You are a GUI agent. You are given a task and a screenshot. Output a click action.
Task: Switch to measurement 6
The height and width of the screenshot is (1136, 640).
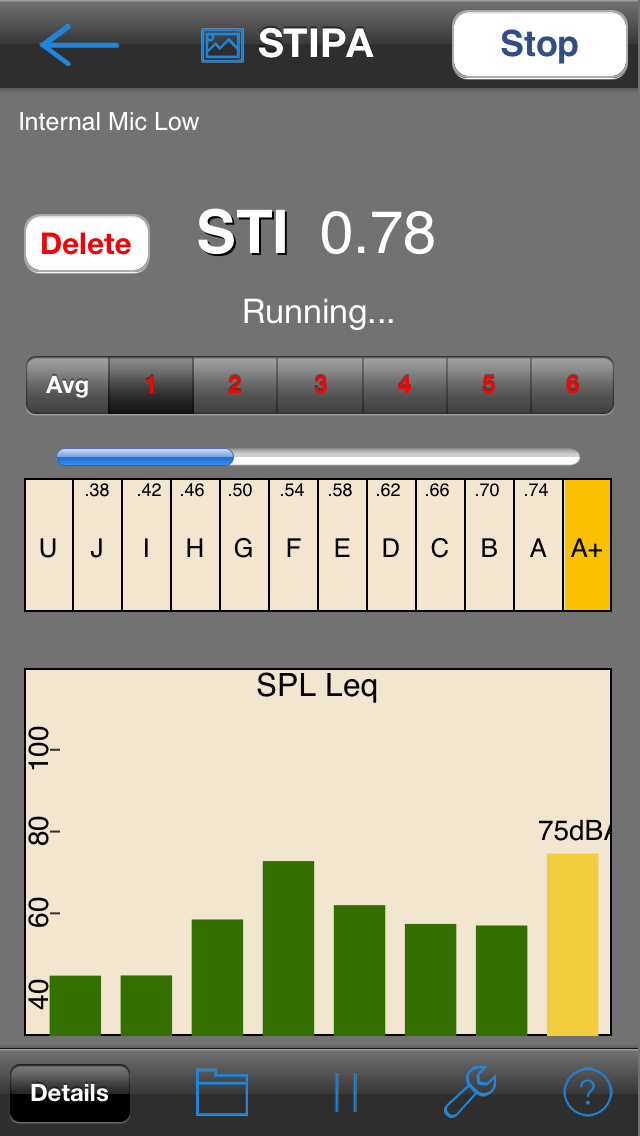[573, 385]
